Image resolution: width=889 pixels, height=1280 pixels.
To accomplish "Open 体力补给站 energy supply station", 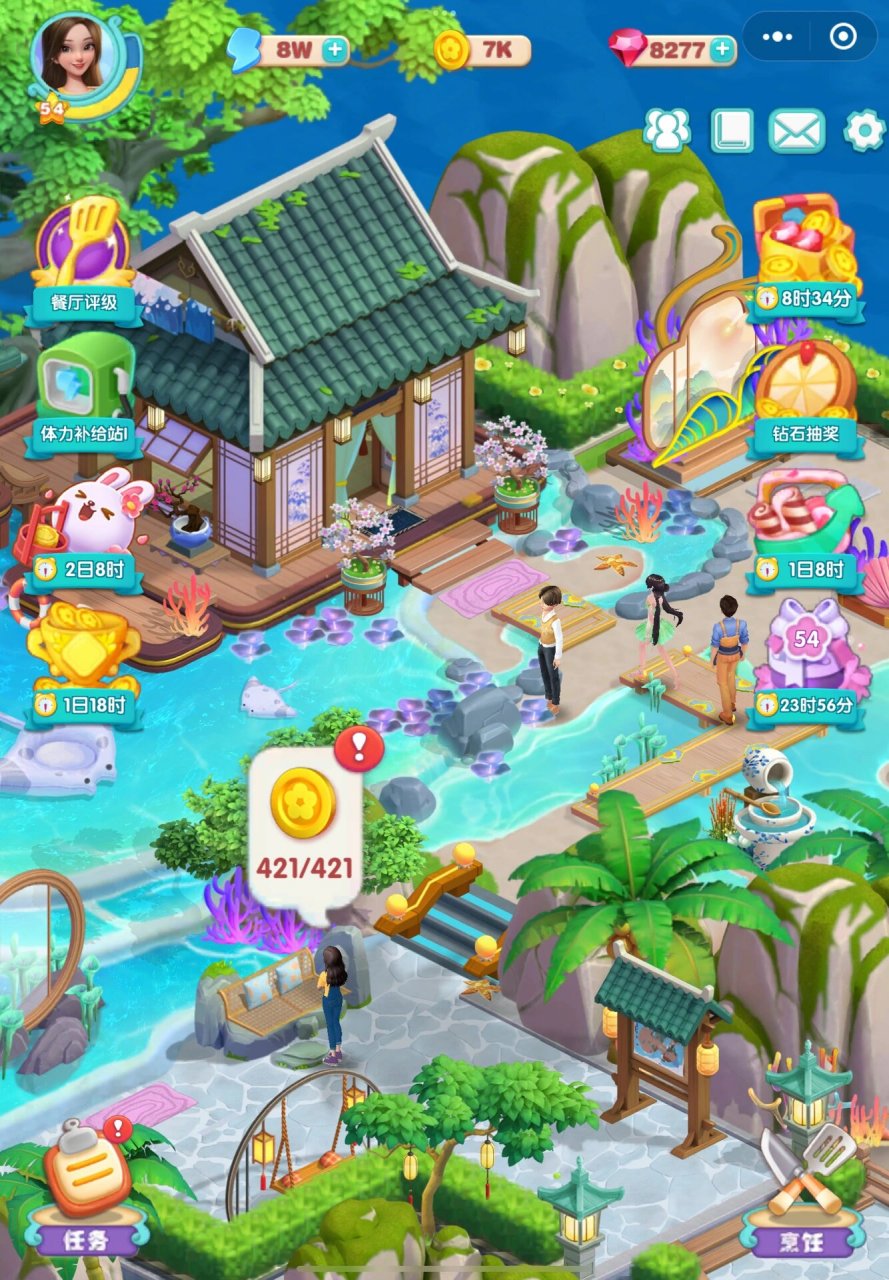I will click(x=84, y=390).
